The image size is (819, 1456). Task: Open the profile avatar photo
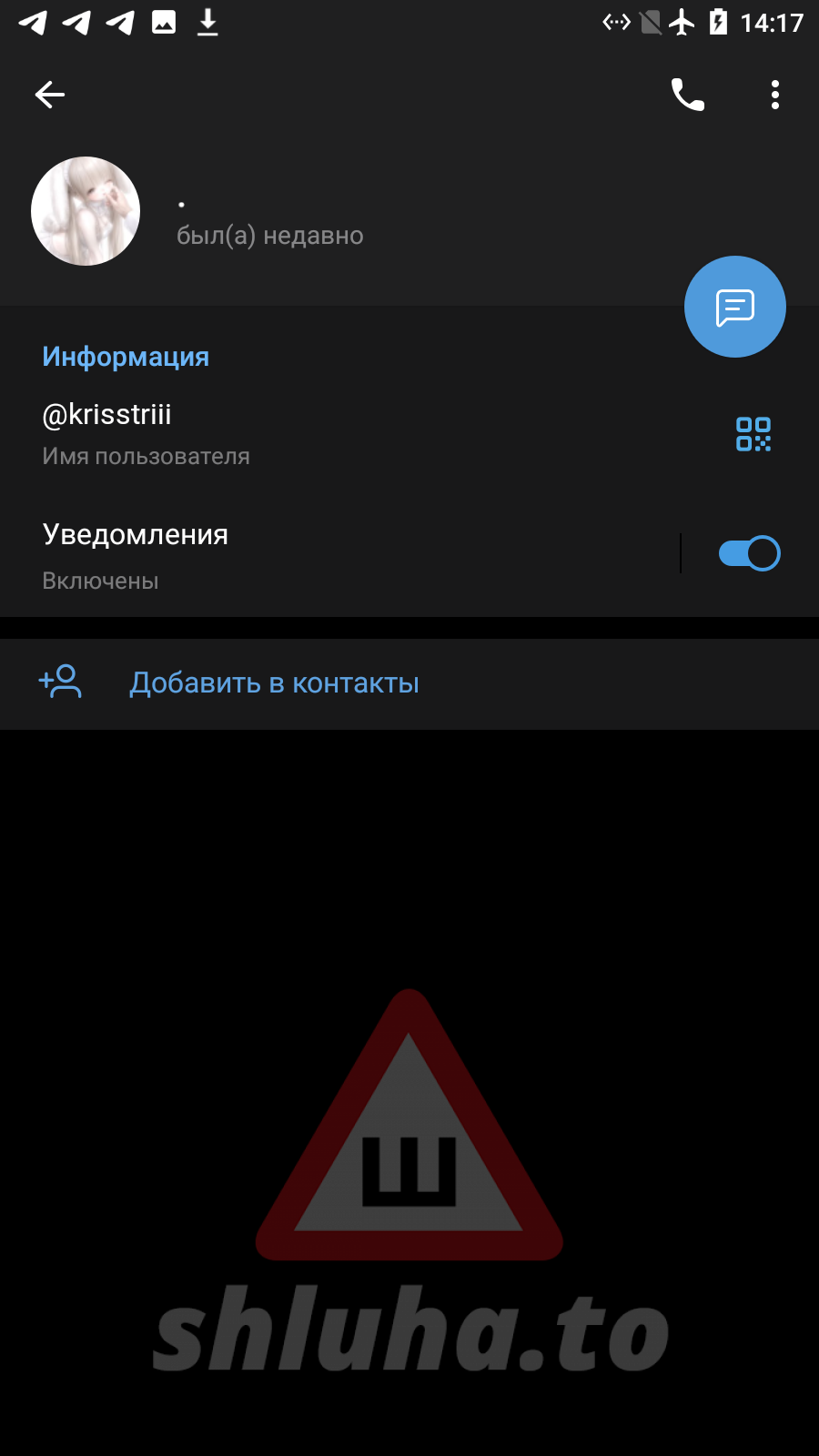tap(86, 211)
